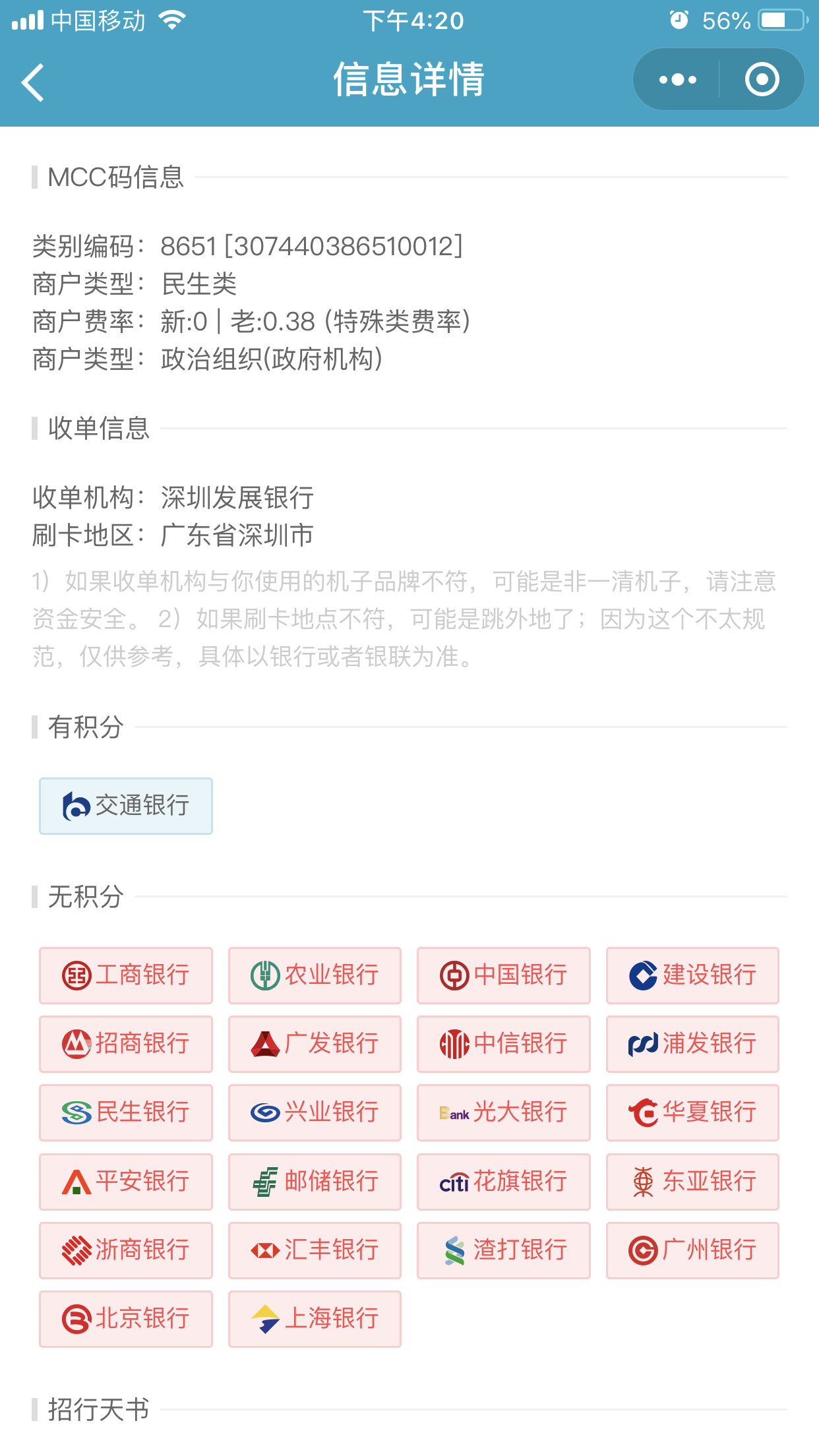Screen dimensions: 819x1456
Task: Open the 广发银行 chip
Action: pos(315,1044)
